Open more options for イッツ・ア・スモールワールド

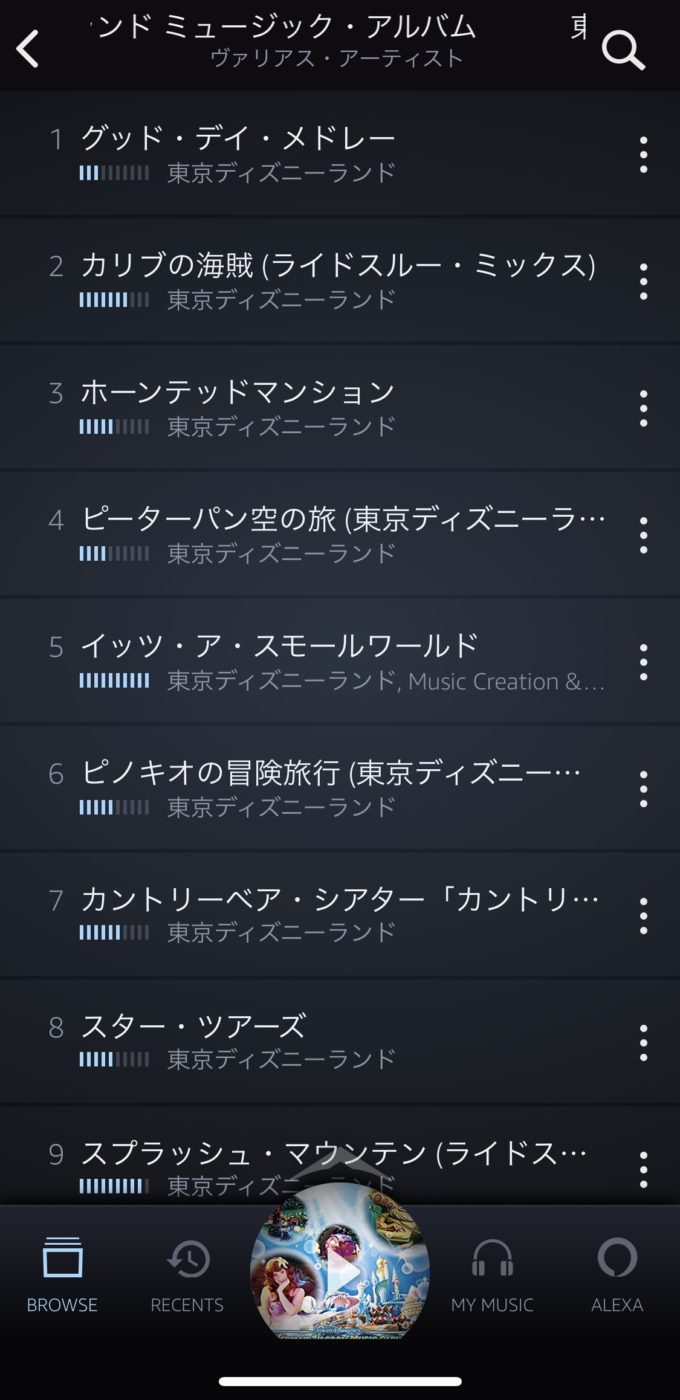pyautogui.click(x=643, y=662)
